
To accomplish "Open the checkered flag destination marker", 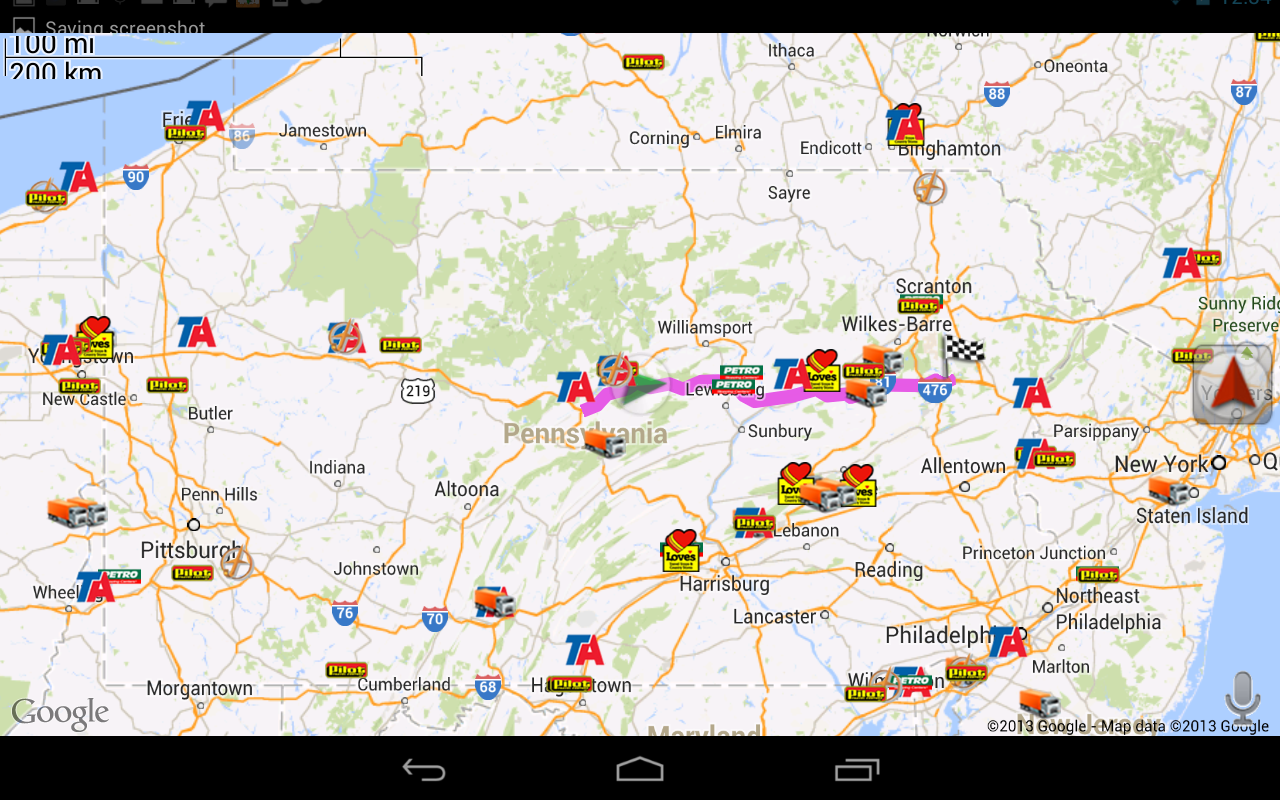I will [x=962, y=352].
